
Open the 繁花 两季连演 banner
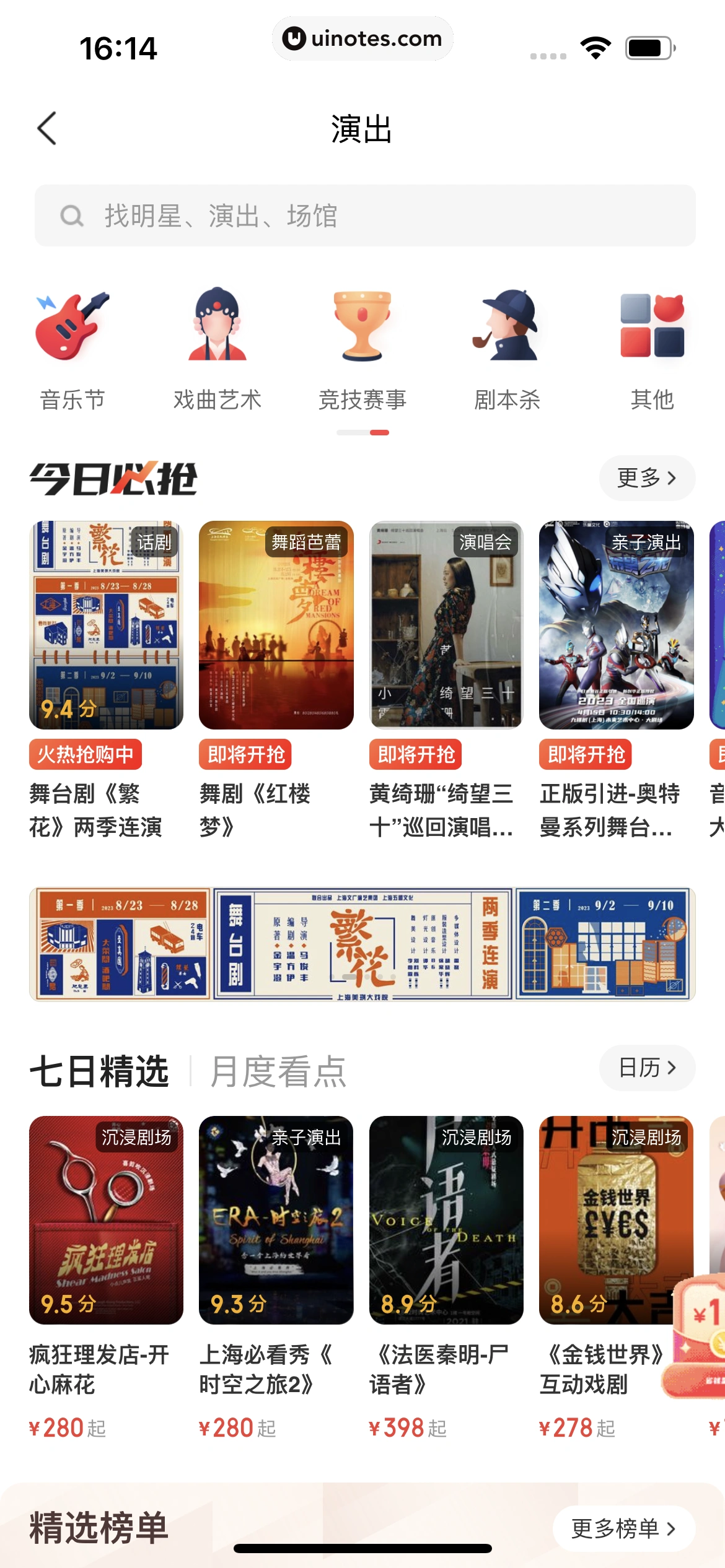tap(362, 944)
